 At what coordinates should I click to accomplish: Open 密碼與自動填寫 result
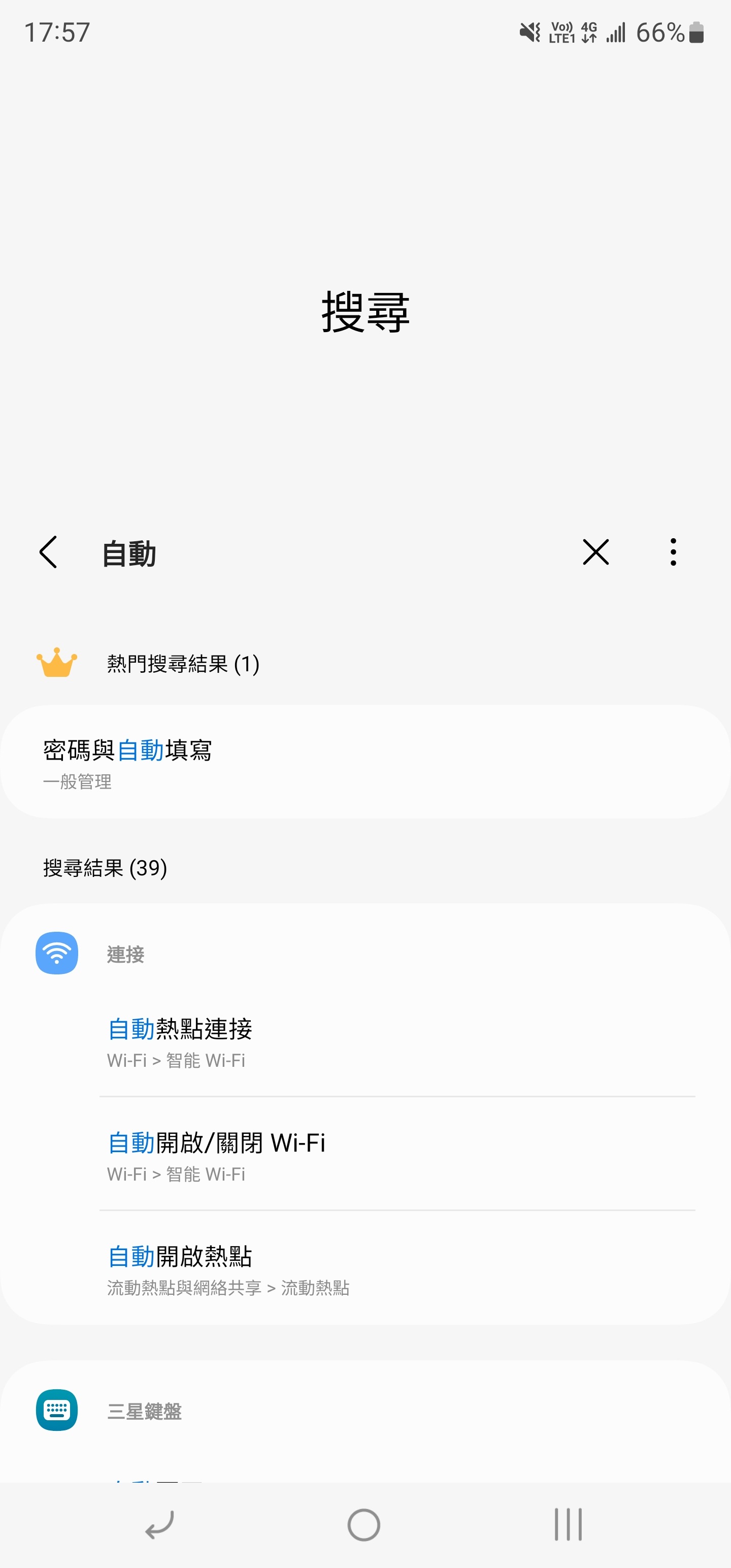365,762
